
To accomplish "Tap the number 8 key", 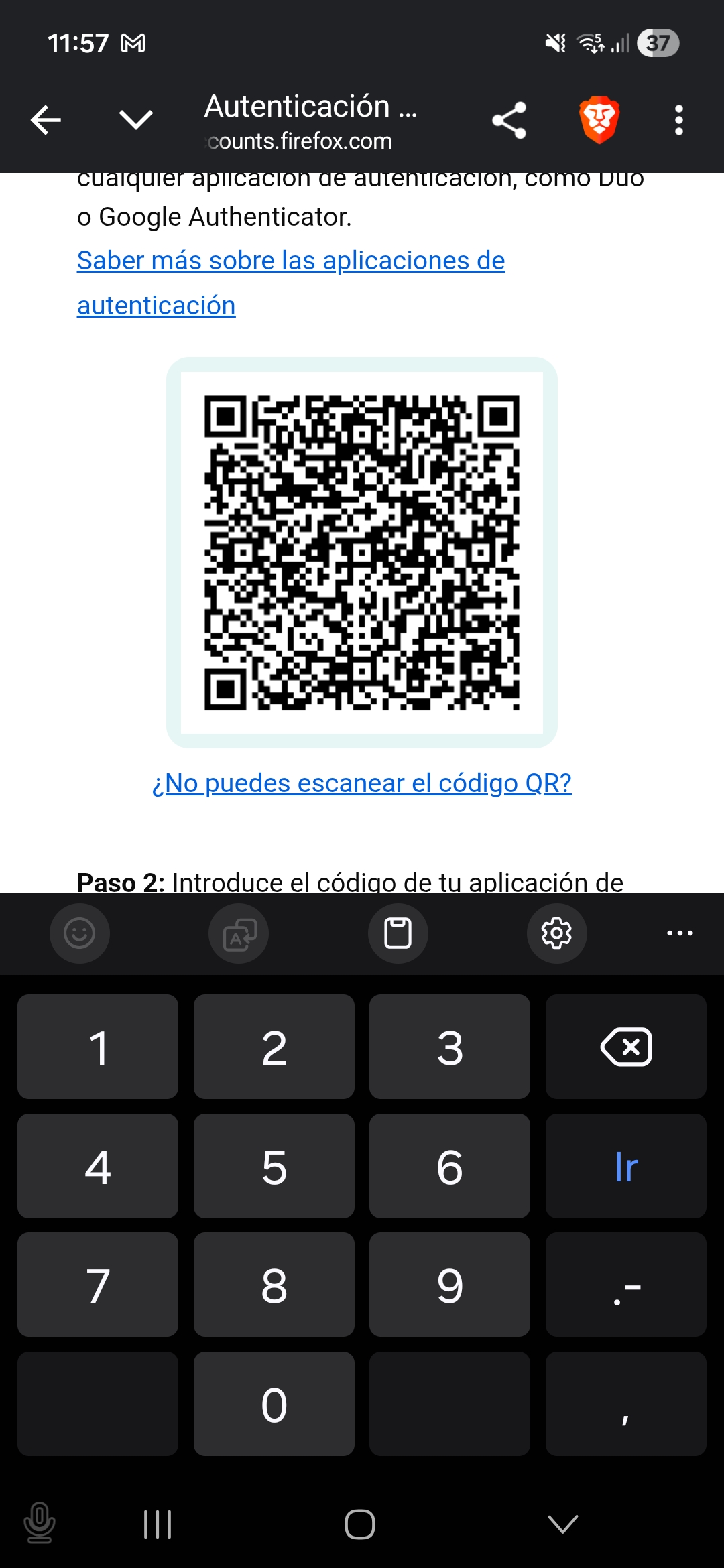I will (x=274, y=1285).
